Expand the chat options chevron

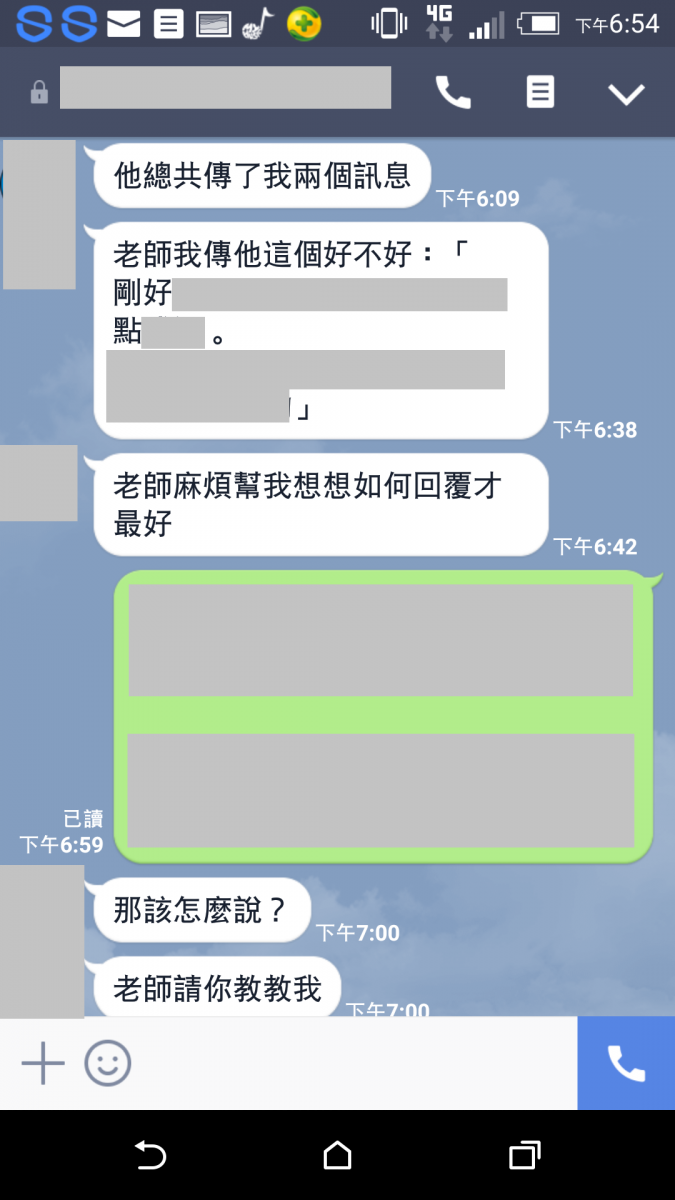pyautogui.click(x=627, y=94)
